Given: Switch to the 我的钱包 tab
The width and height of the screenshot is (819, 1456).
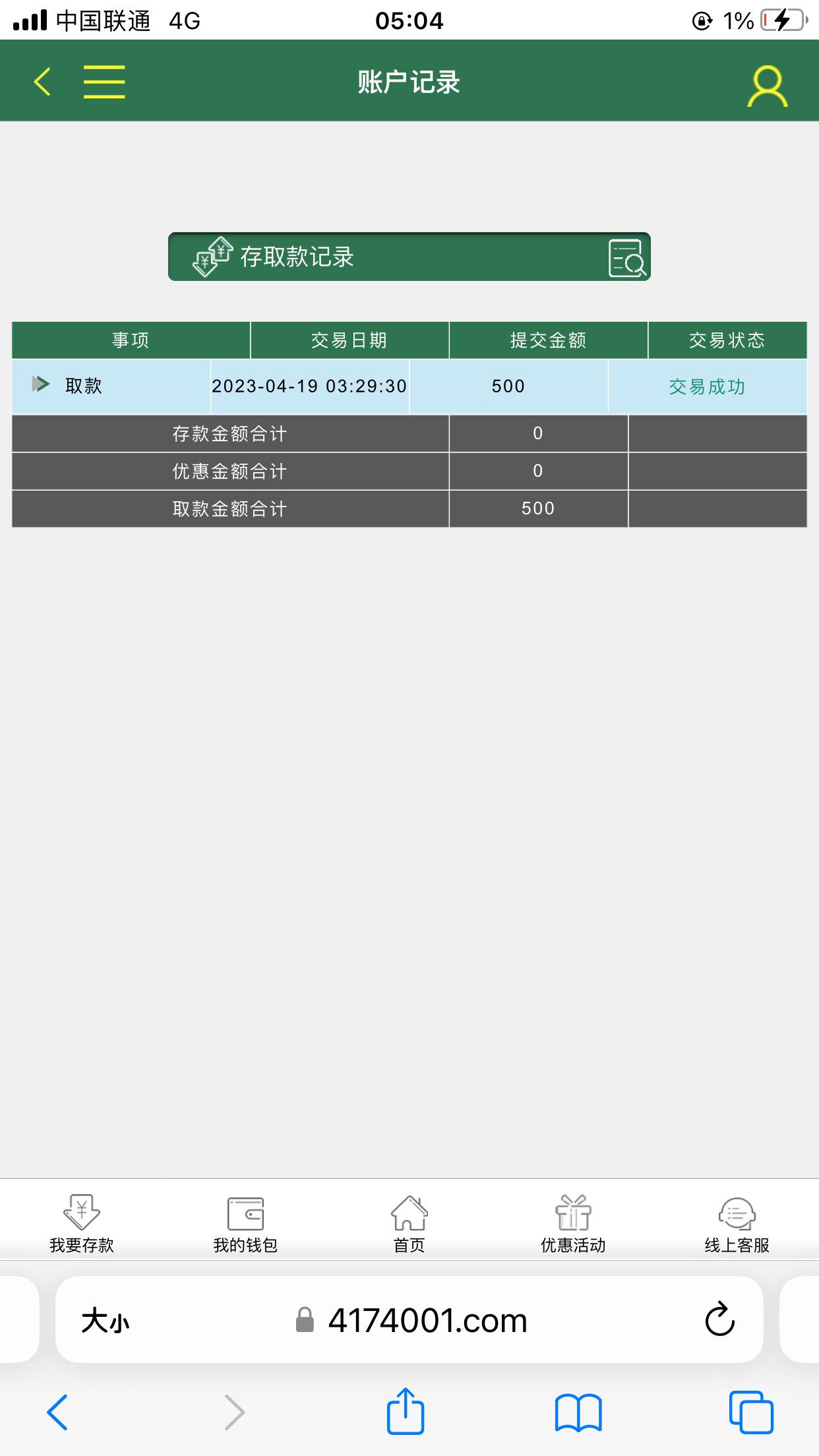Looking at the screenshot, I should pos(245,1223).
